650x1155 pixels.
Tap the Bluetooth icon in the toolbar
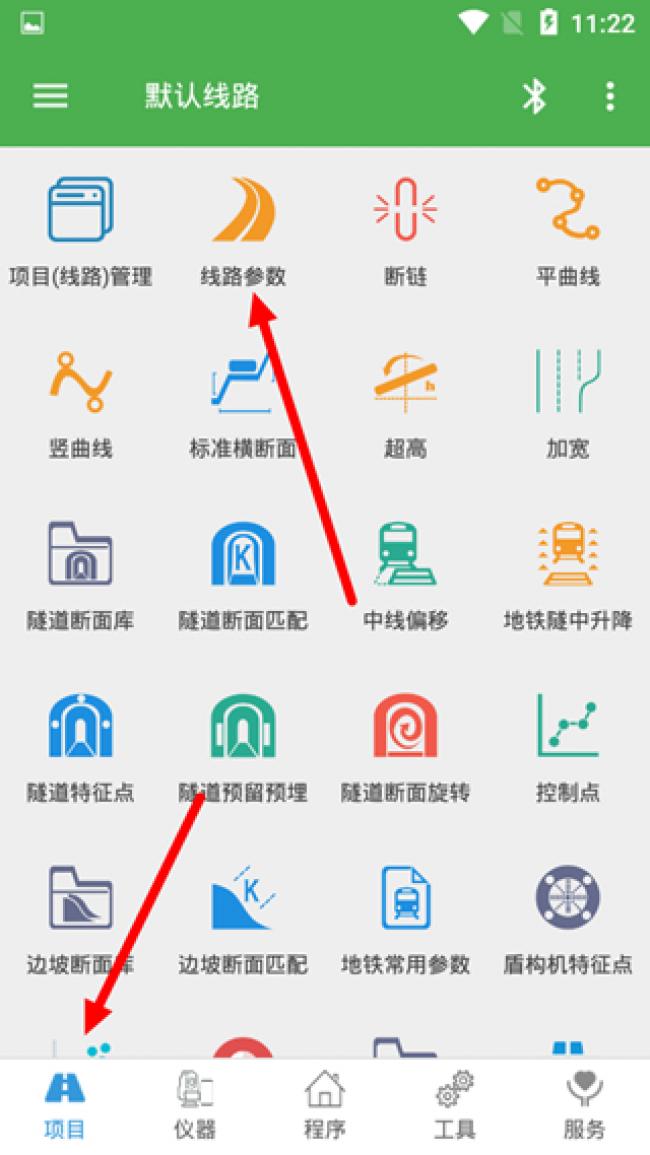534,96
